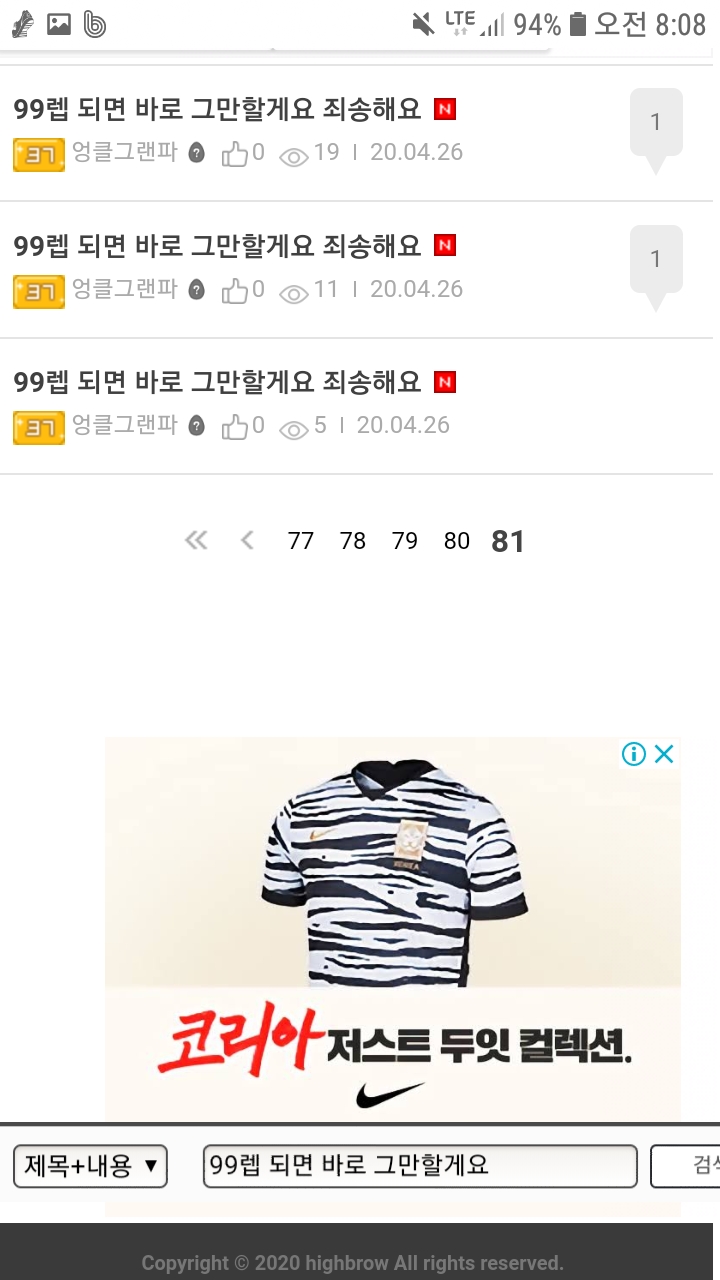Open the Nike Korea collection ad

pos(393,930)
